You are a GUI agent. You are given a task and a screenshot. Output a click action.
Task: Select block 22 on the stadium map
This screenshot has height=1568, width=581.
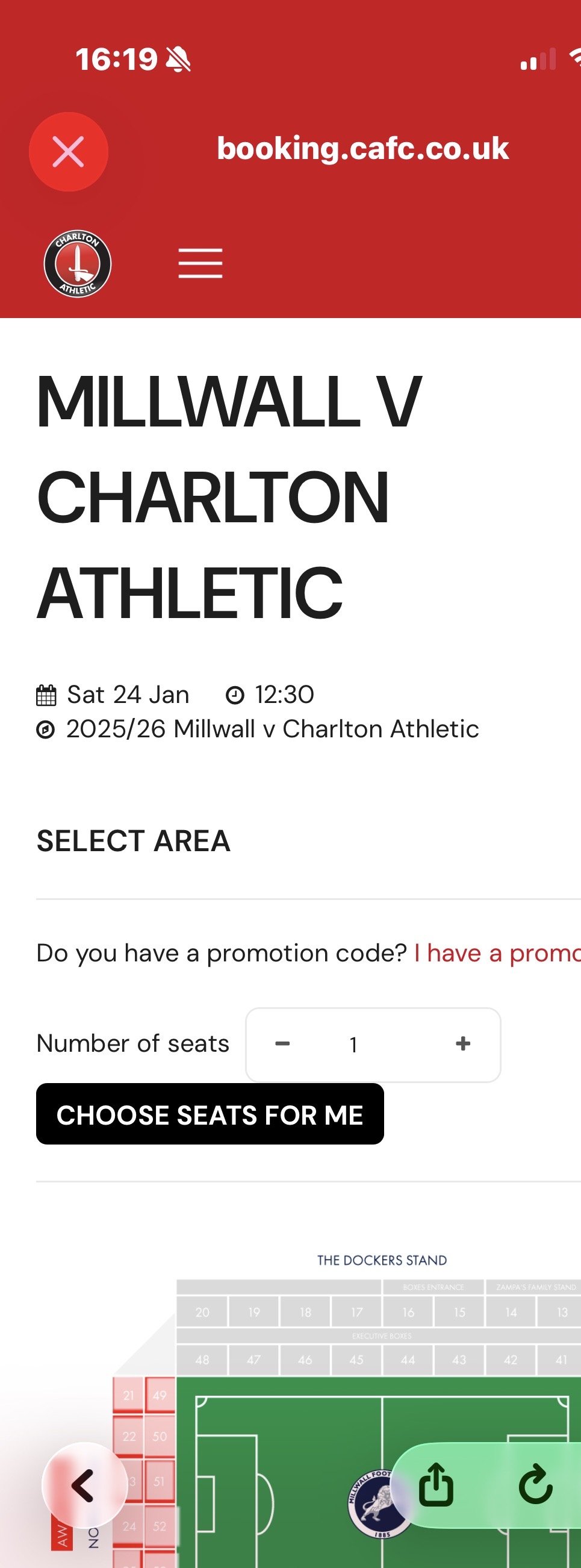[x=129, y=1437]
